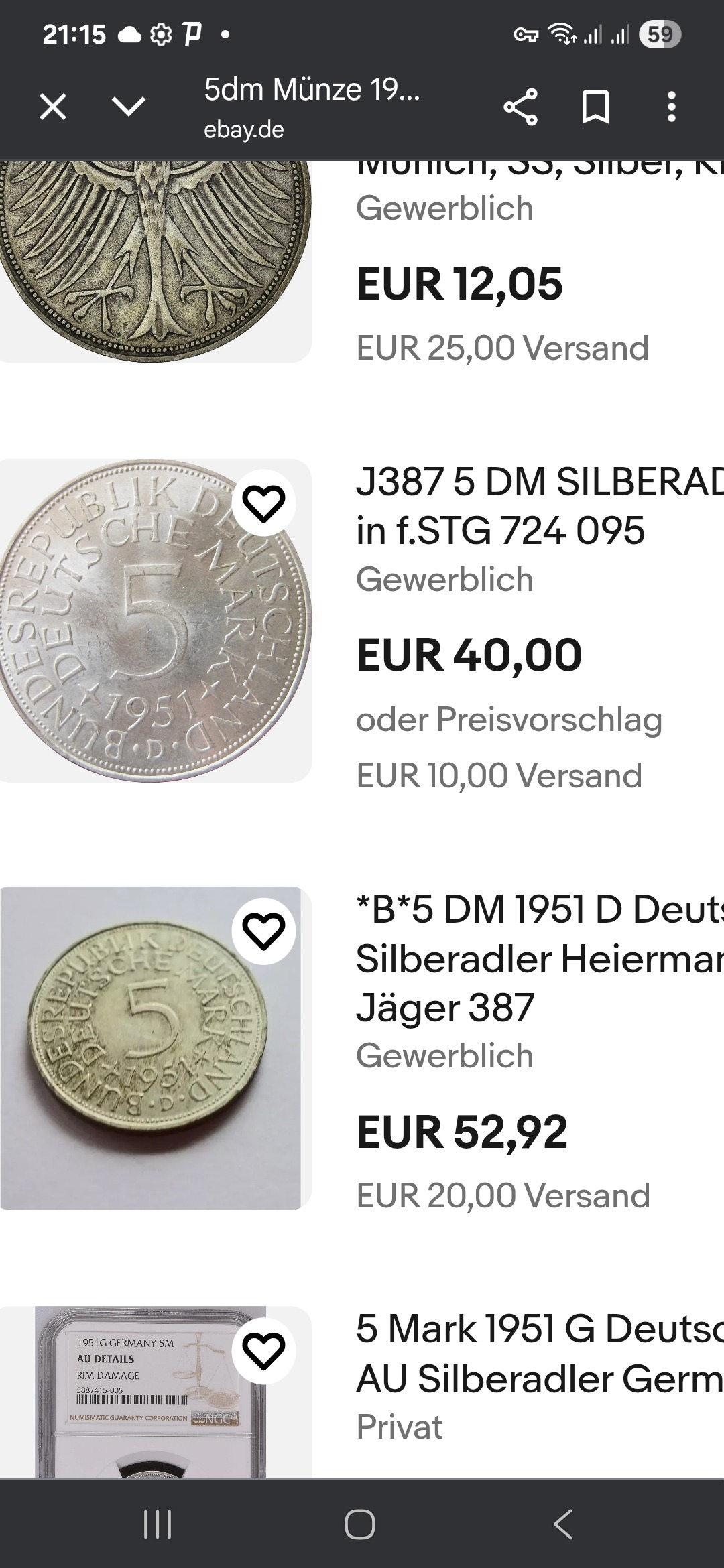724x1568 pixels.
Task: Add J387 5 DM listing to watchlist
Action: [263, 504]
